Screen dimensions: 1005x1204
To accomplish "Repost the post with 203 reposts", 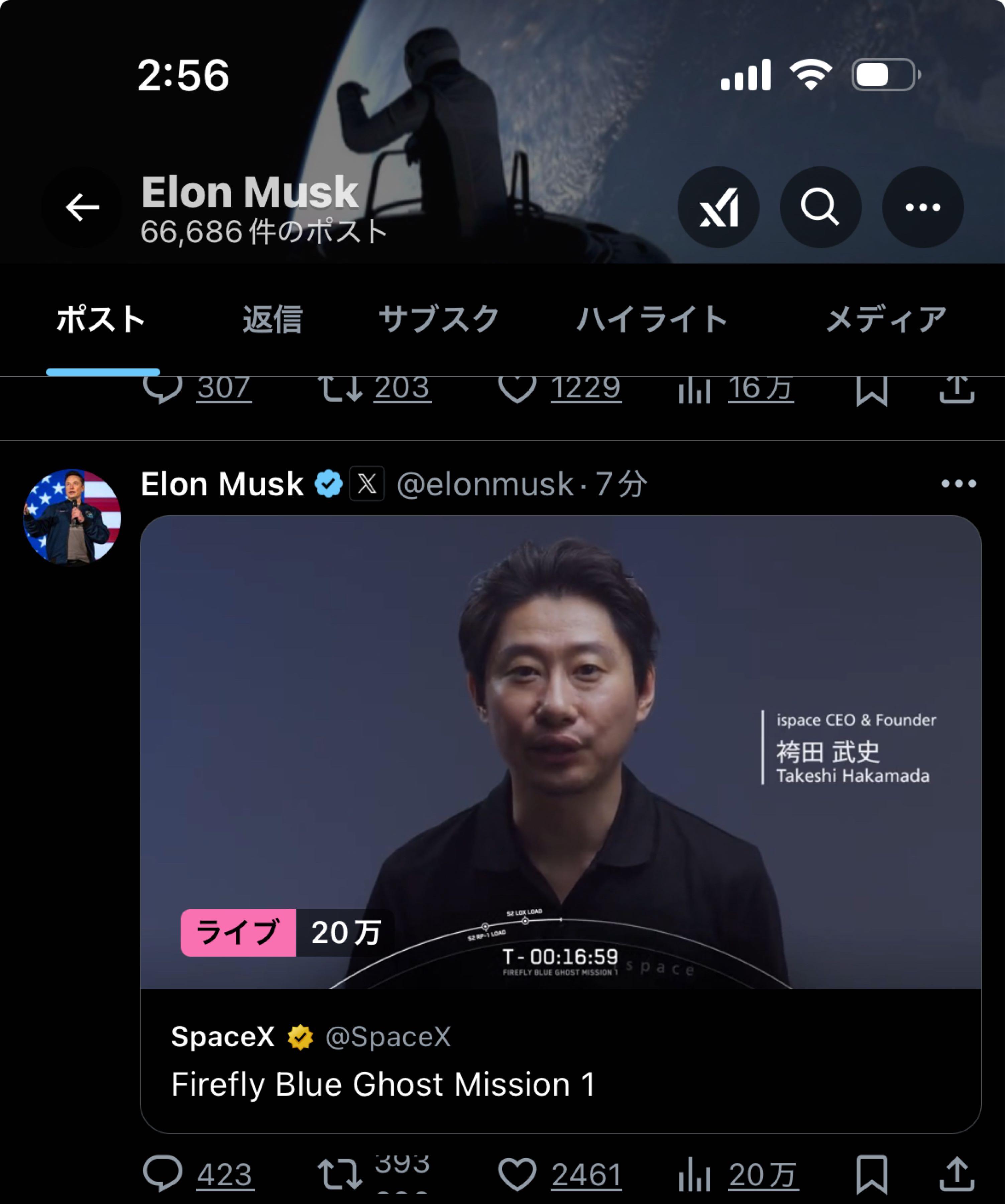I will click(x=340, y=389).
